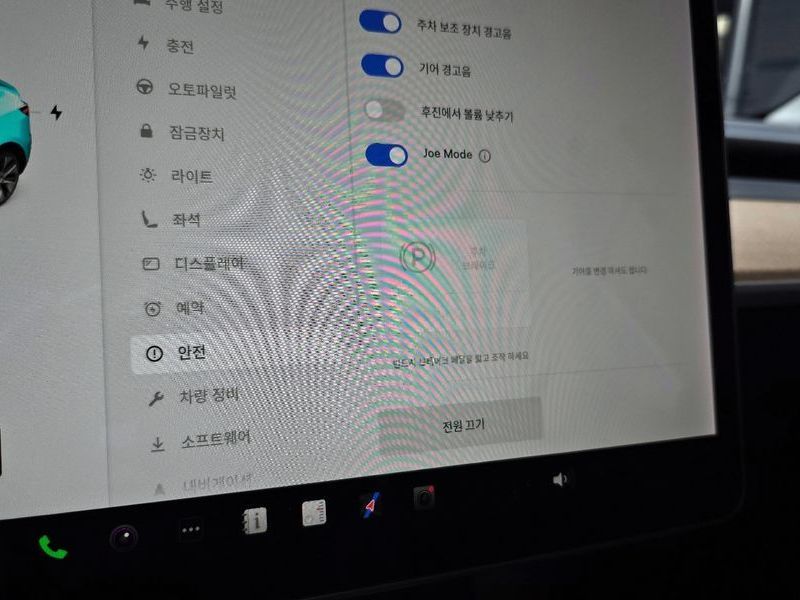Open the 오토파일럿 settings

pos(200,90)
